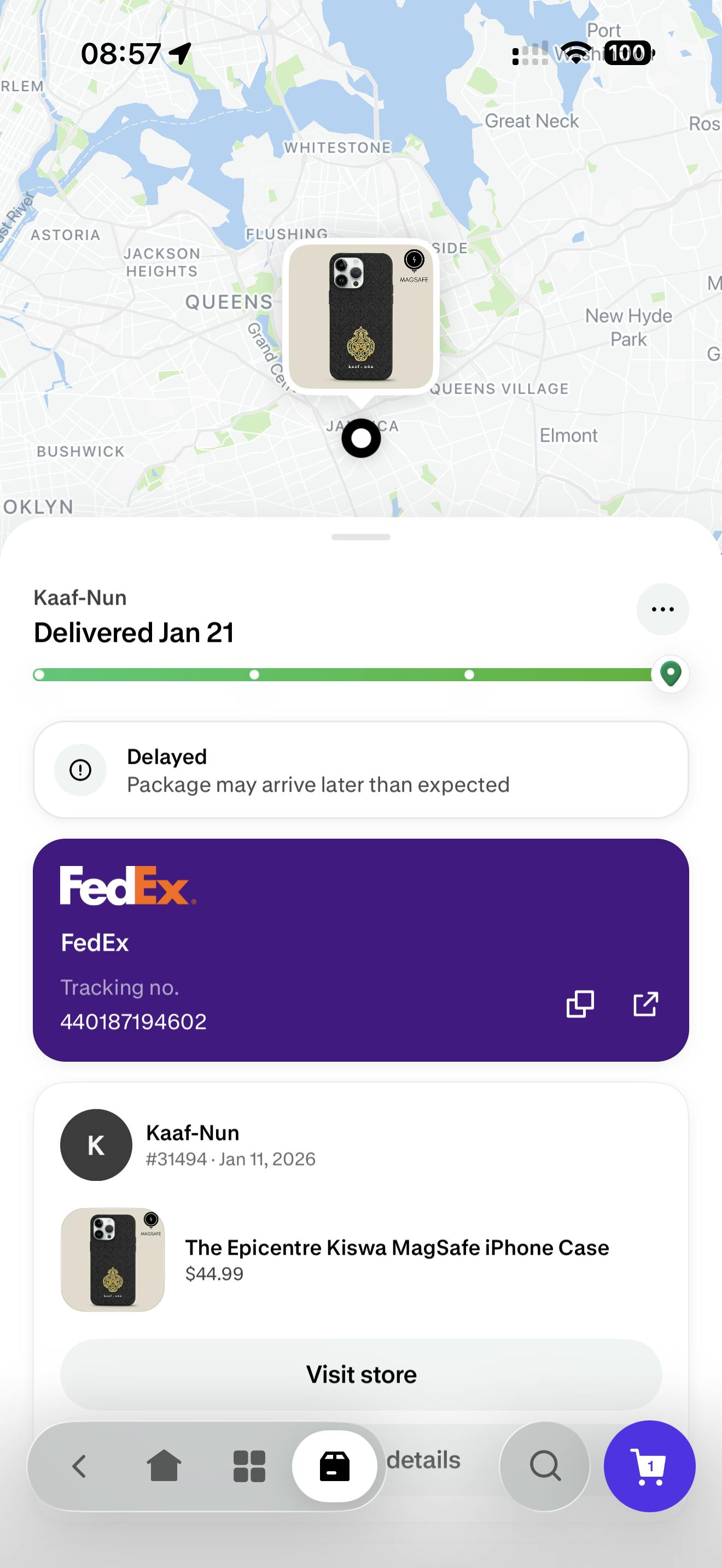Open the categories grid tab
Viewport: 722px width, 1568px height.
point(249,1466)
